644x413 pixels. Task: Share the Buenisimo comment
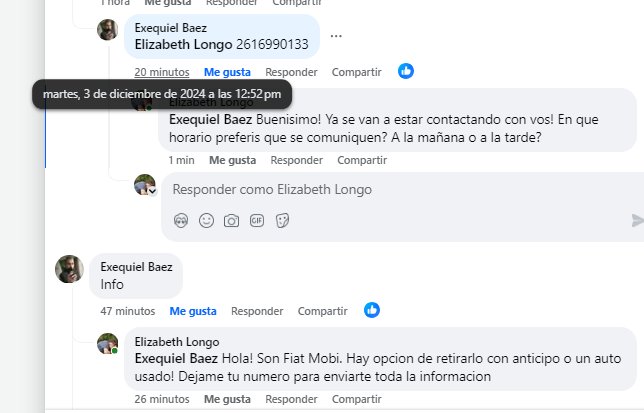(362, 160)
